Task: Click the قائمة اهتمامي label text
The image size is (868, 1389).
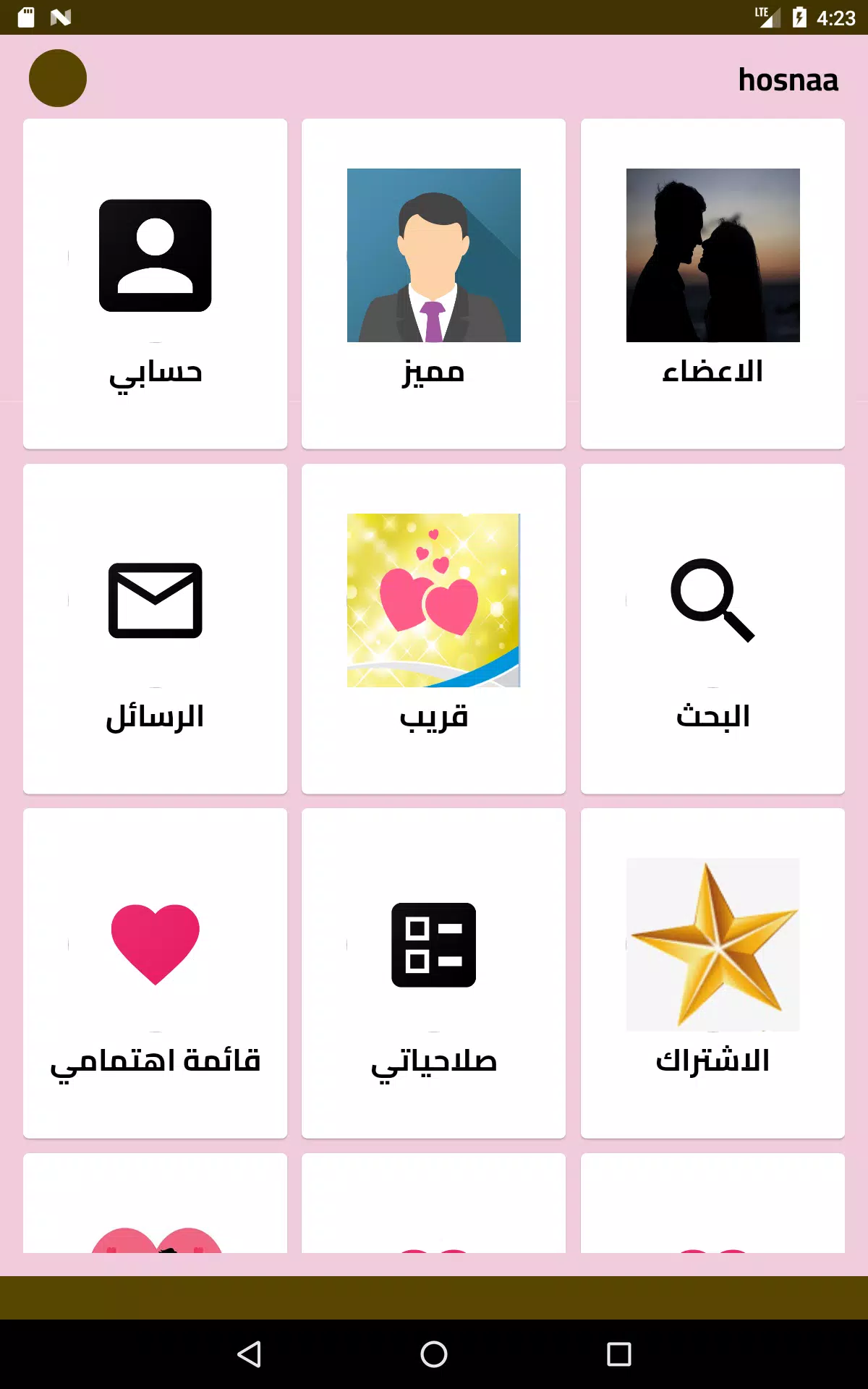Action: 155,1061
